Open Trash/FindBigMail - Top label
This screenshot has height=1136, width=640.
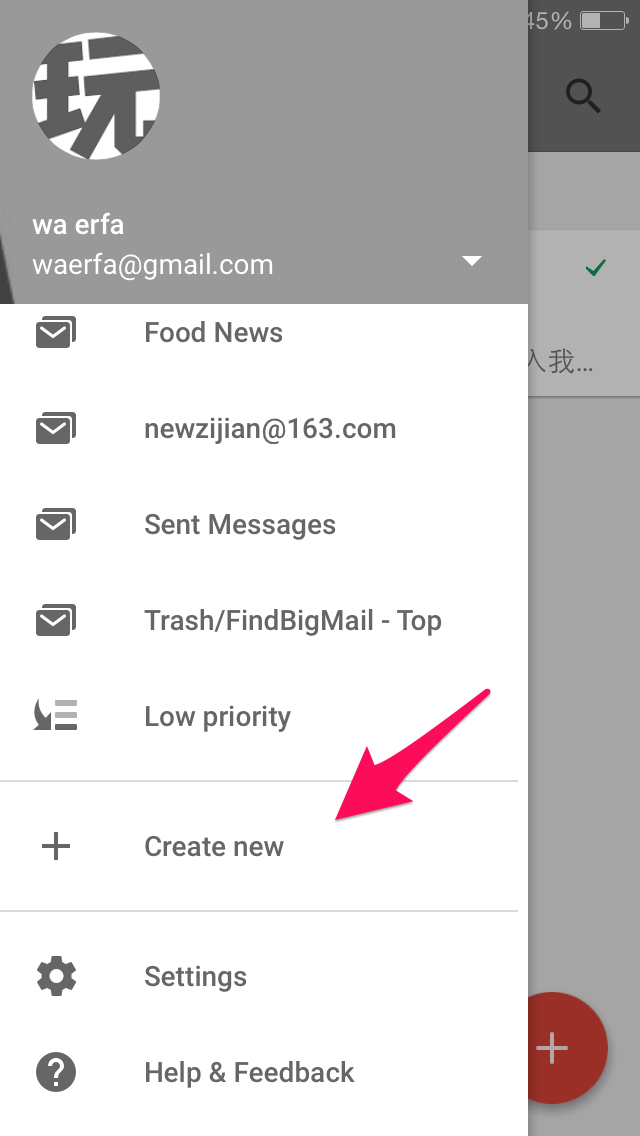(264, 620)
